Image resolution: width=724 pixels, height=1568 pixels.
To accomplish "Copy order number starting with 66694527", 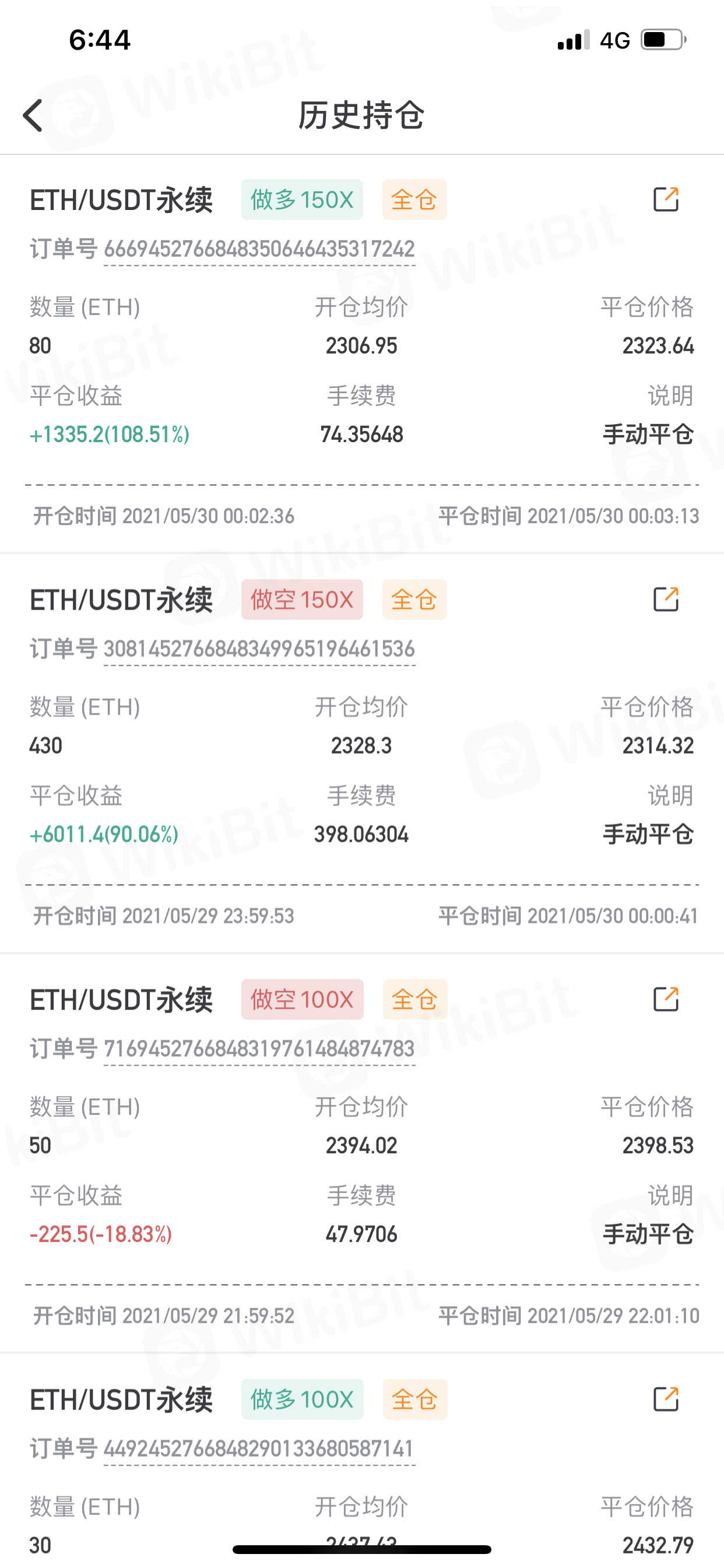I will click(259, 249).
